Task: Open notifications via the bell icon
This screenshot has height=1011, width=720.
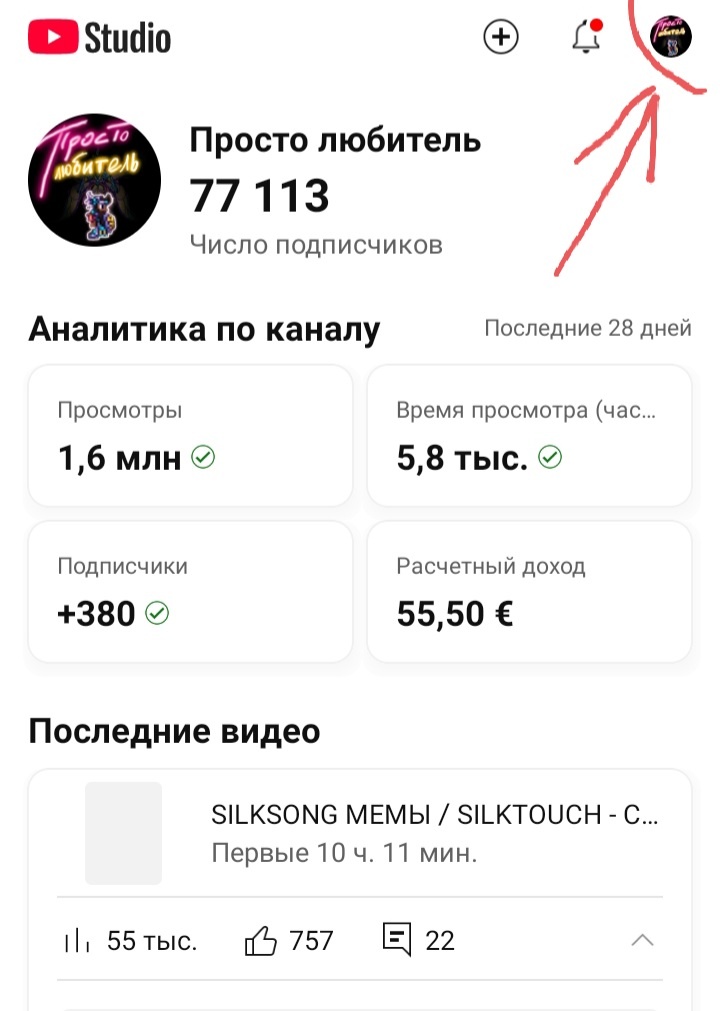Action: (x=585, y=37)
